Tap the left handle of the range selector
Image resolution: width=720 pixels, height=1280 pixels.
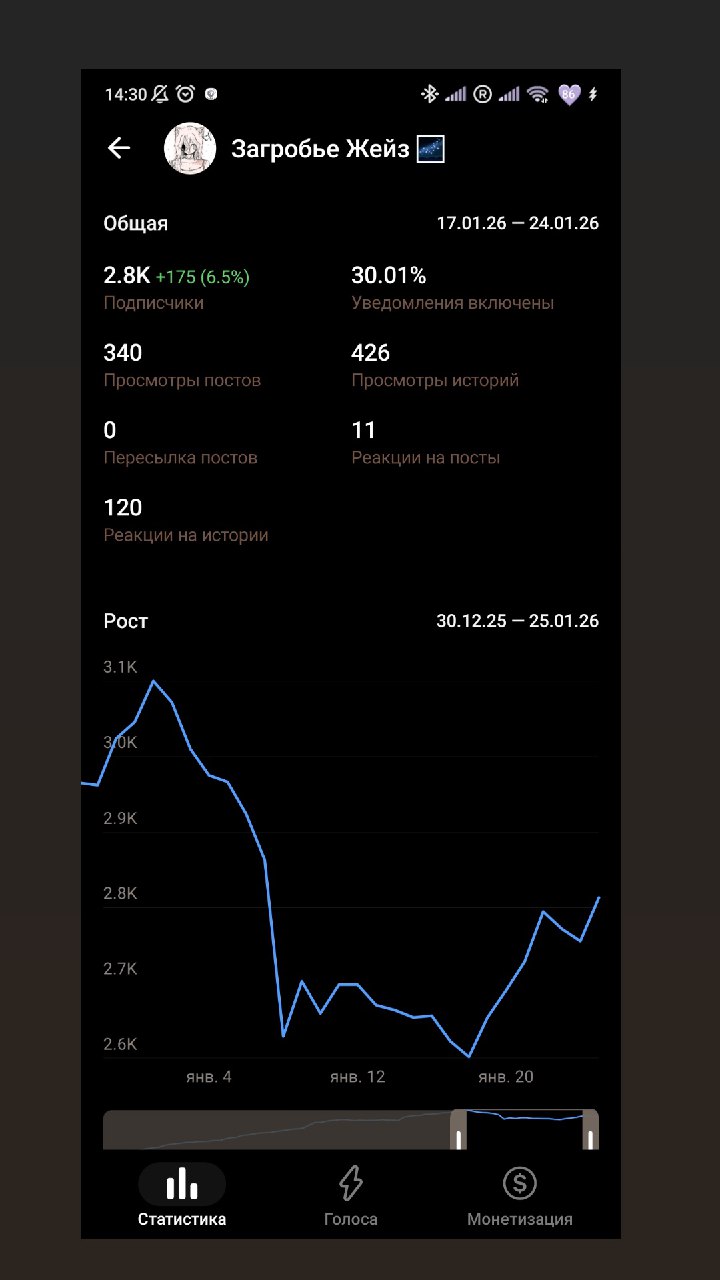tap(459, 1131)
